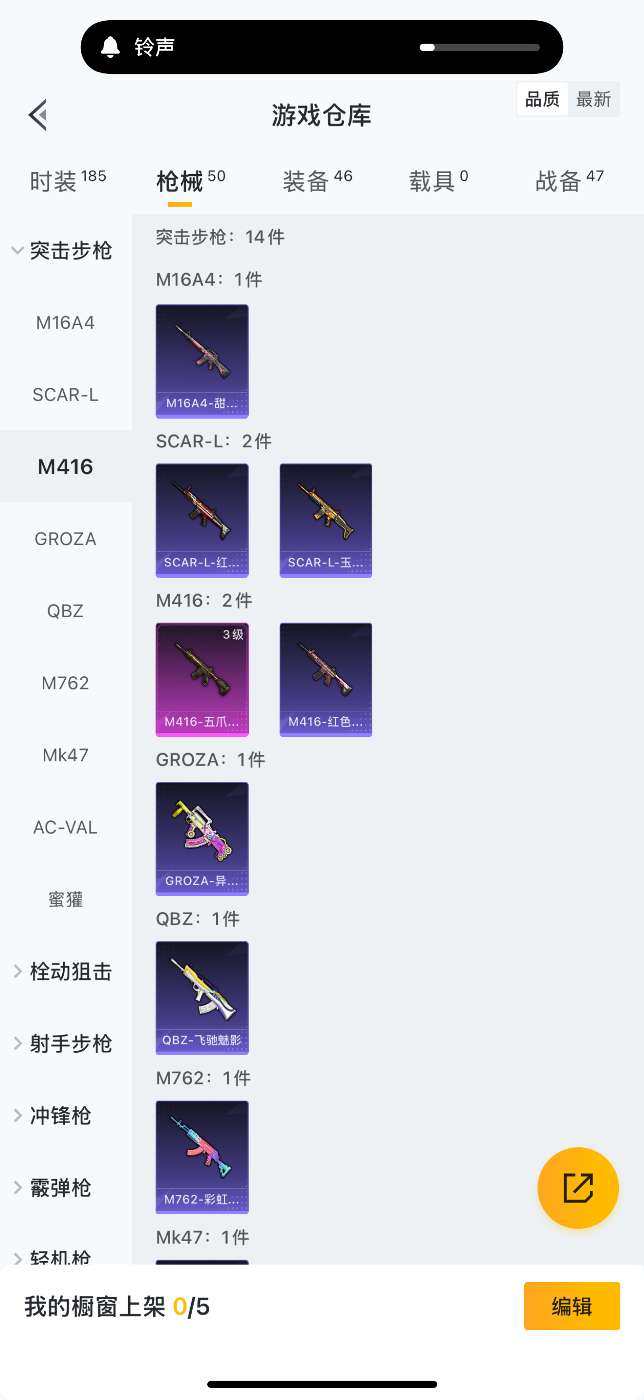Collapse the 突击步枪 category

(60, 251)
